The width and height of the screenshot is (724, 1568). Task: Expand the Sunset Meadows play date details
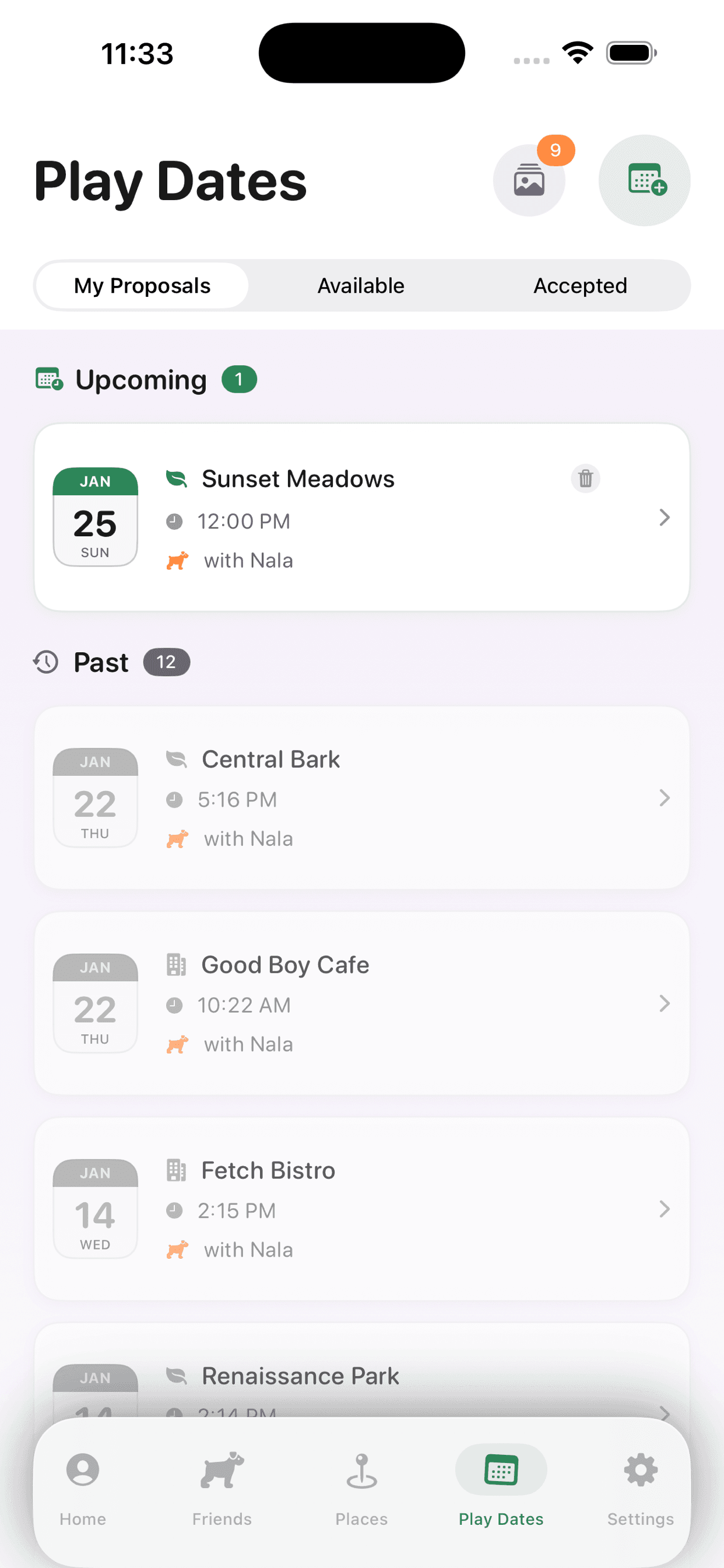(664, 518)
